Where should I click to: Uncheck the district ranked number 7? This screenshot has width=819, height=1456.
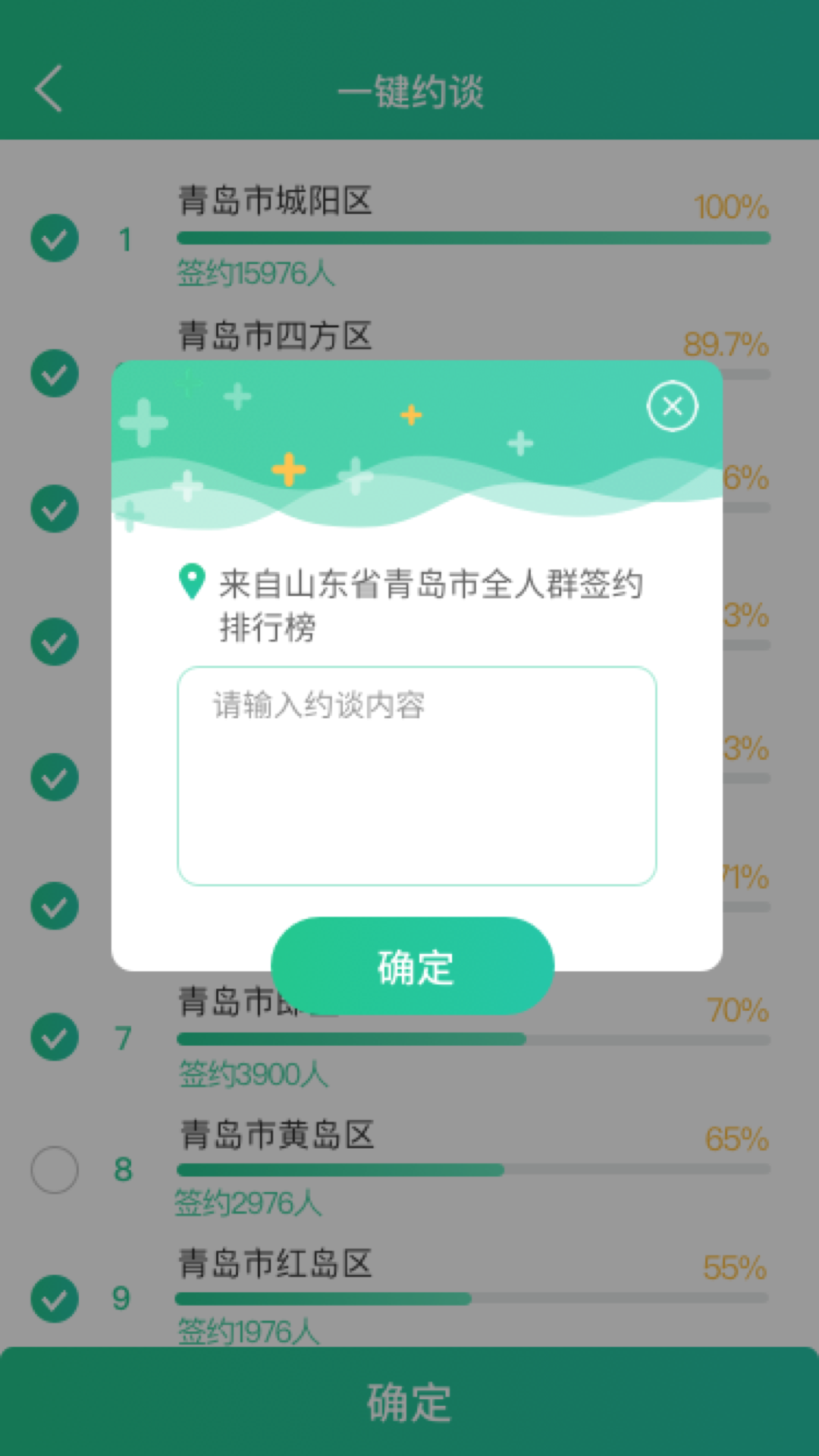[x=54, y=1037]
